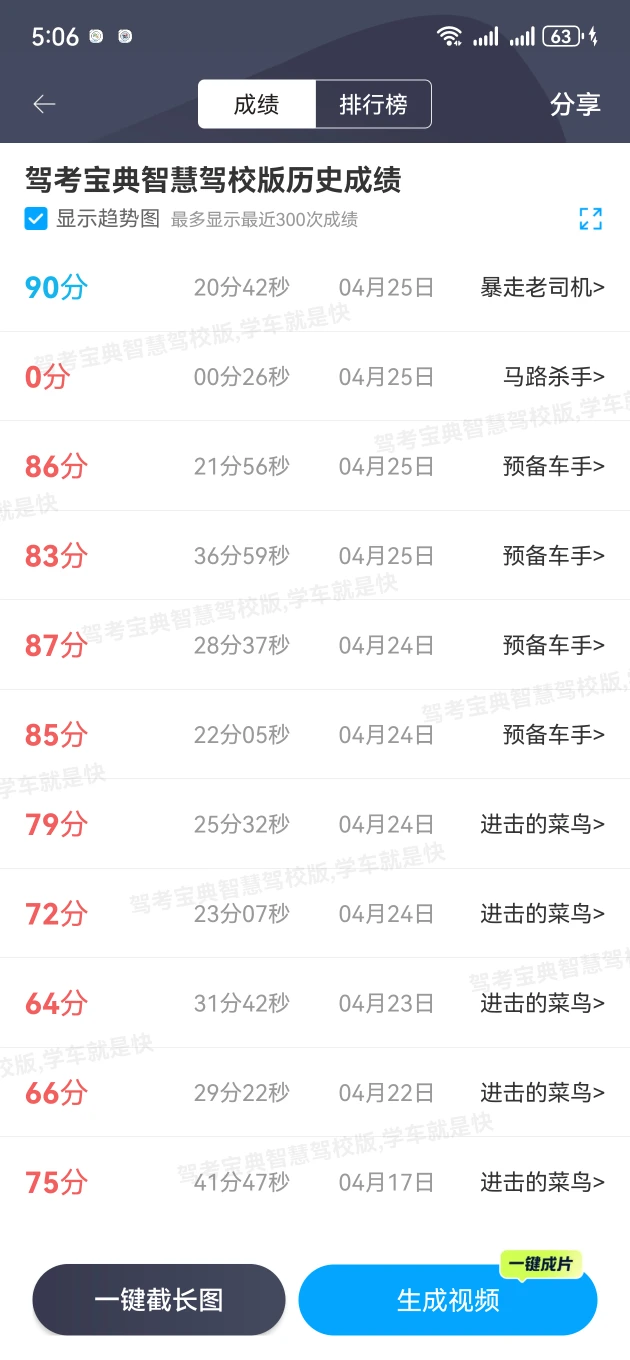Go back using the arrow icon
Viewport: 630px width, 1360px height.
click(44, 104)
